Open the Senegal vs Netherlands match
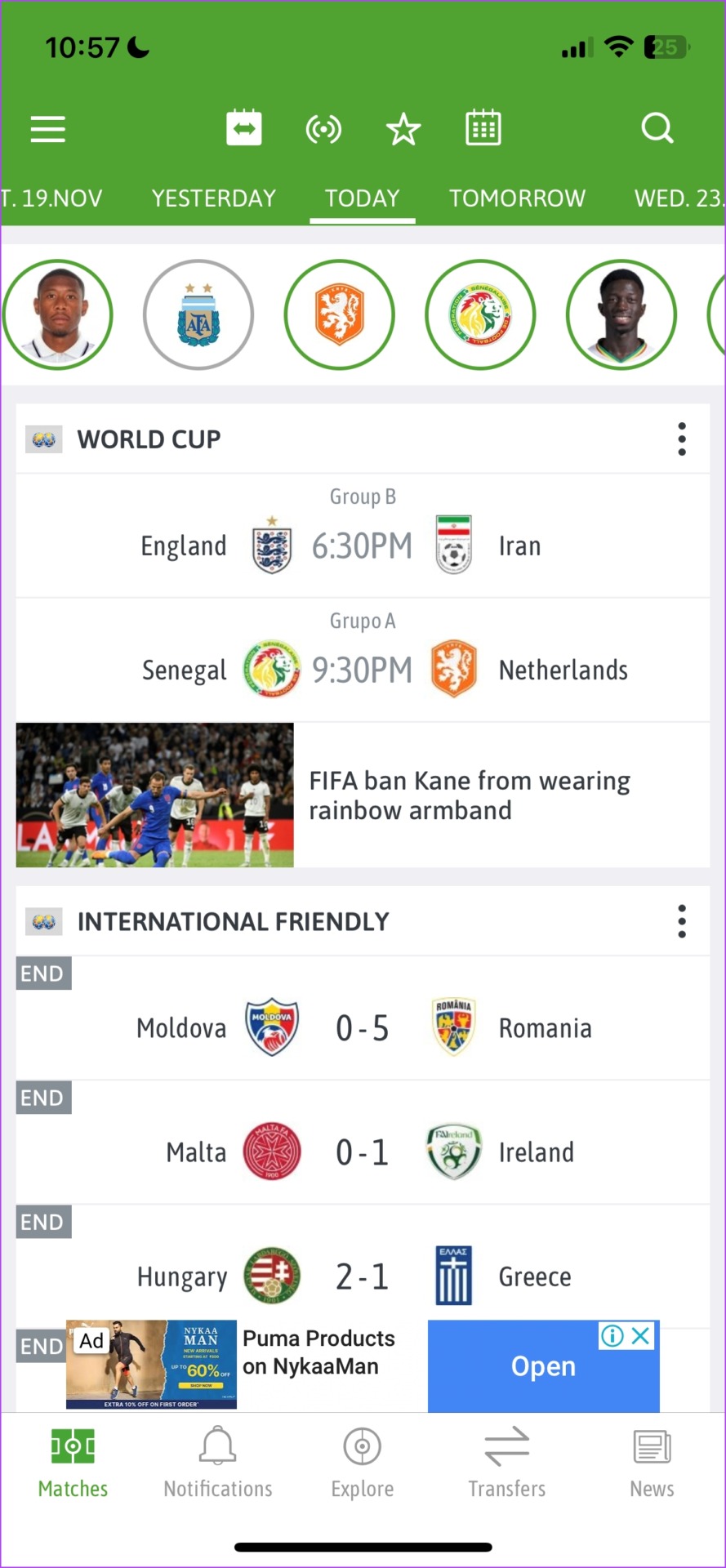Viewport: 726px width, 1568px height. click(363, 660)
